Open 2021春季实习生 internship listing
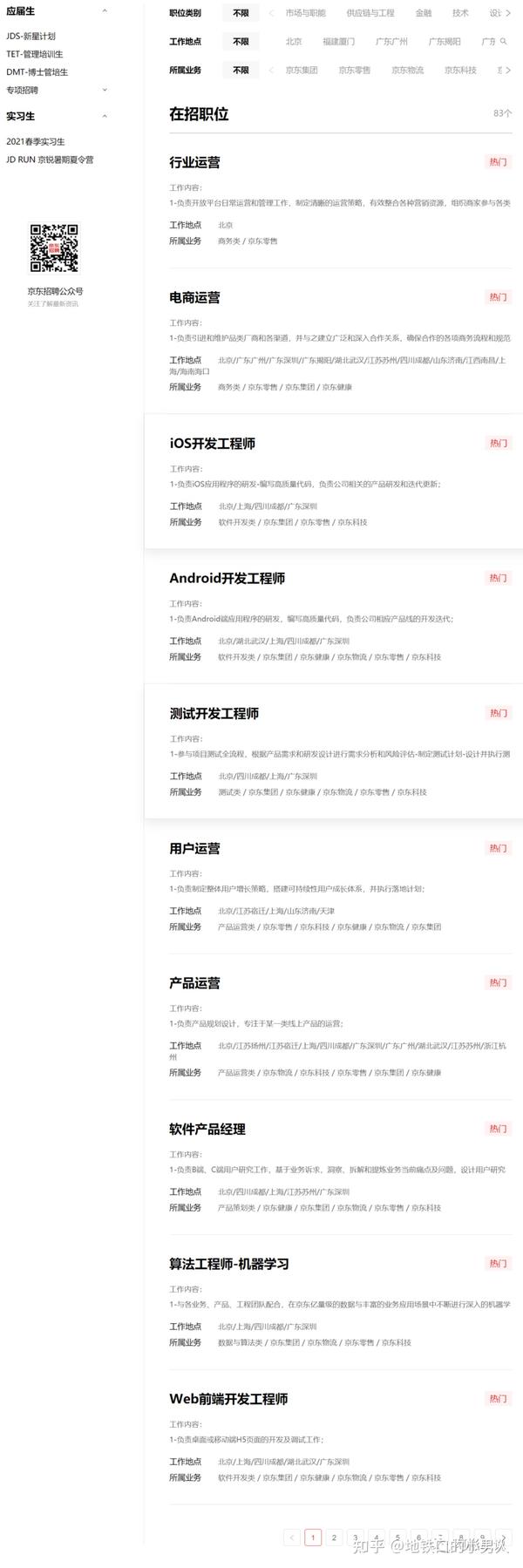The height and width of the screenshot is (1568, 523). (36, 141)
